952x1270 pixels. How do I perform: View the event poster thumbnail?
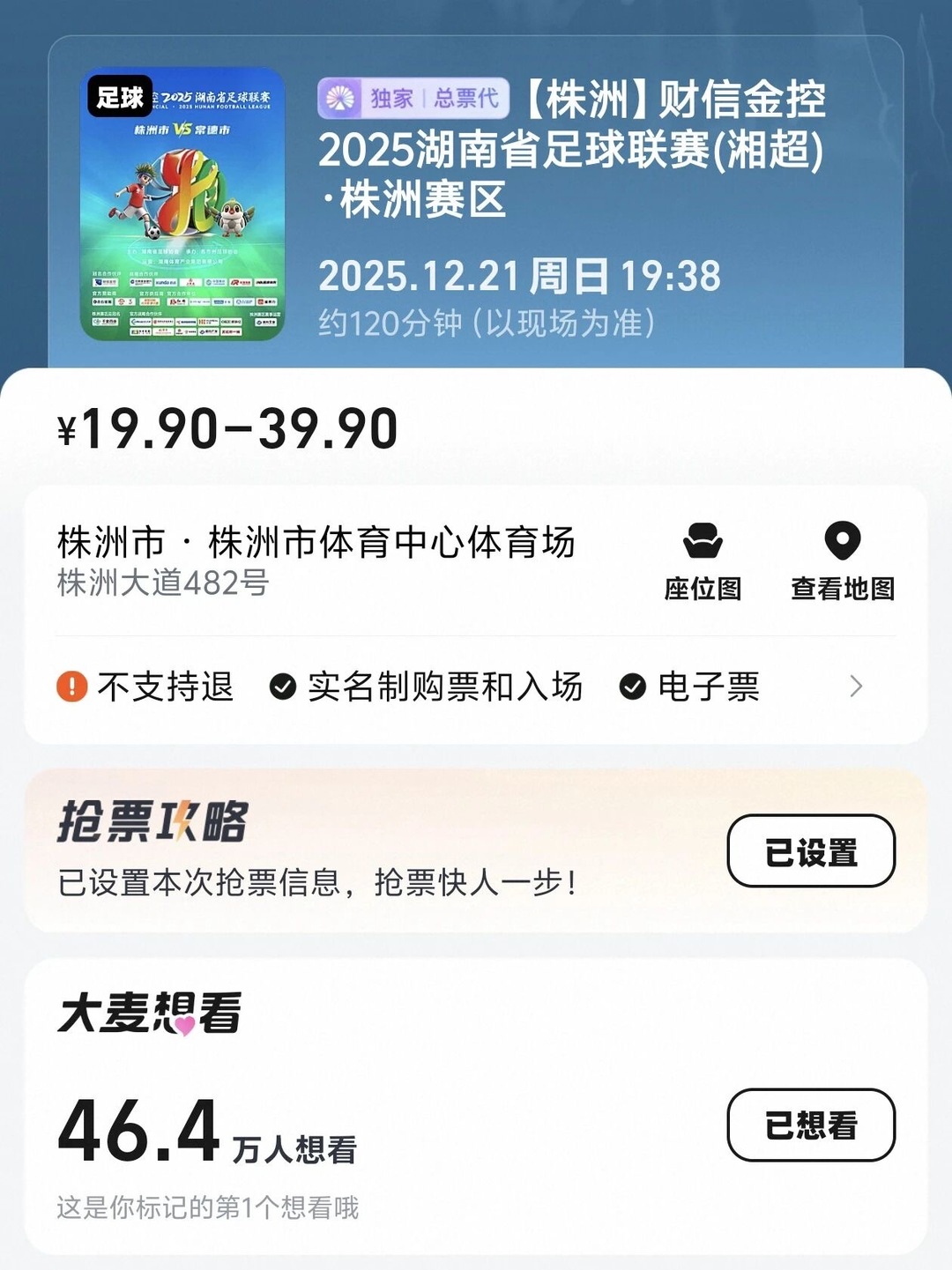pos(182,204)
